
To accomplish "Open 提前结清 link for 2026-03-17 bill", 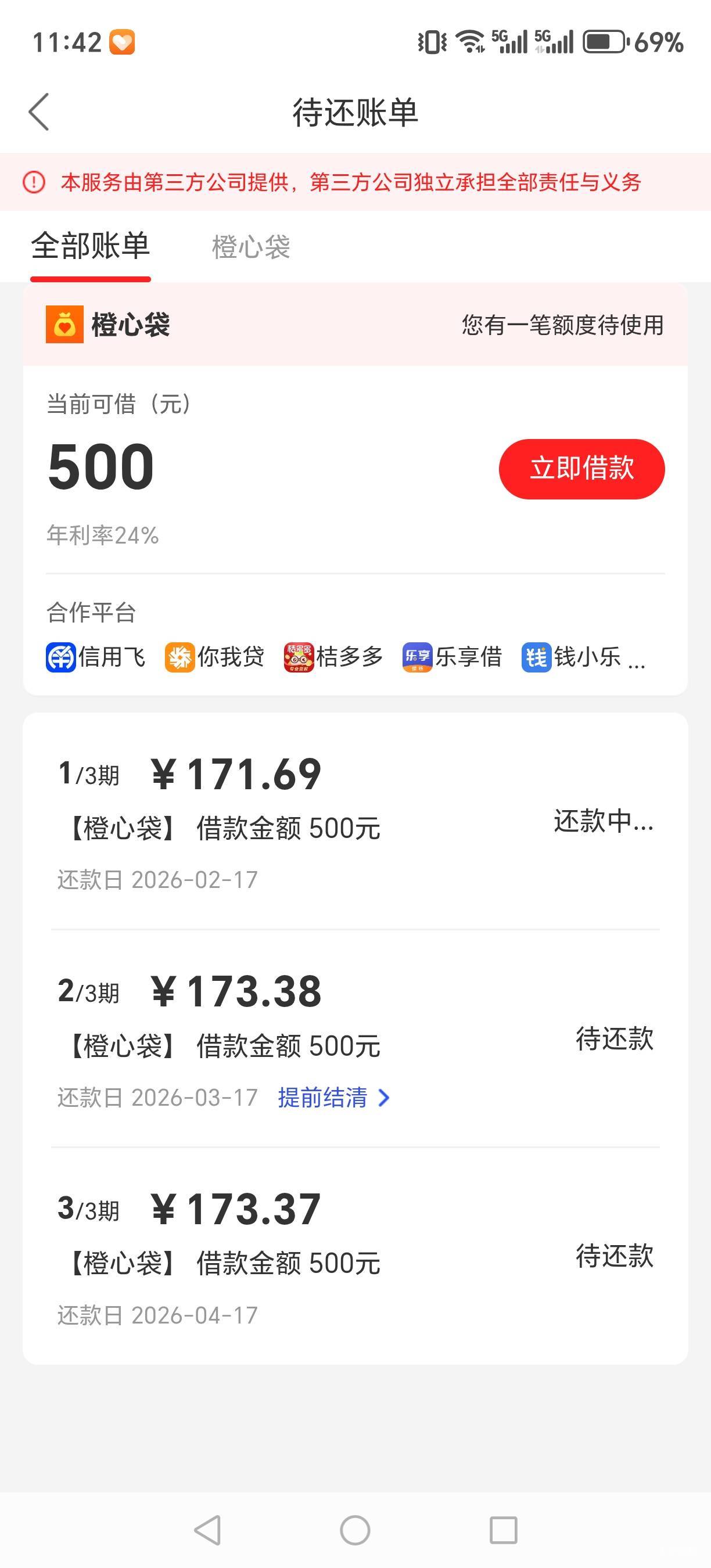I will [x=333, y=1098].
